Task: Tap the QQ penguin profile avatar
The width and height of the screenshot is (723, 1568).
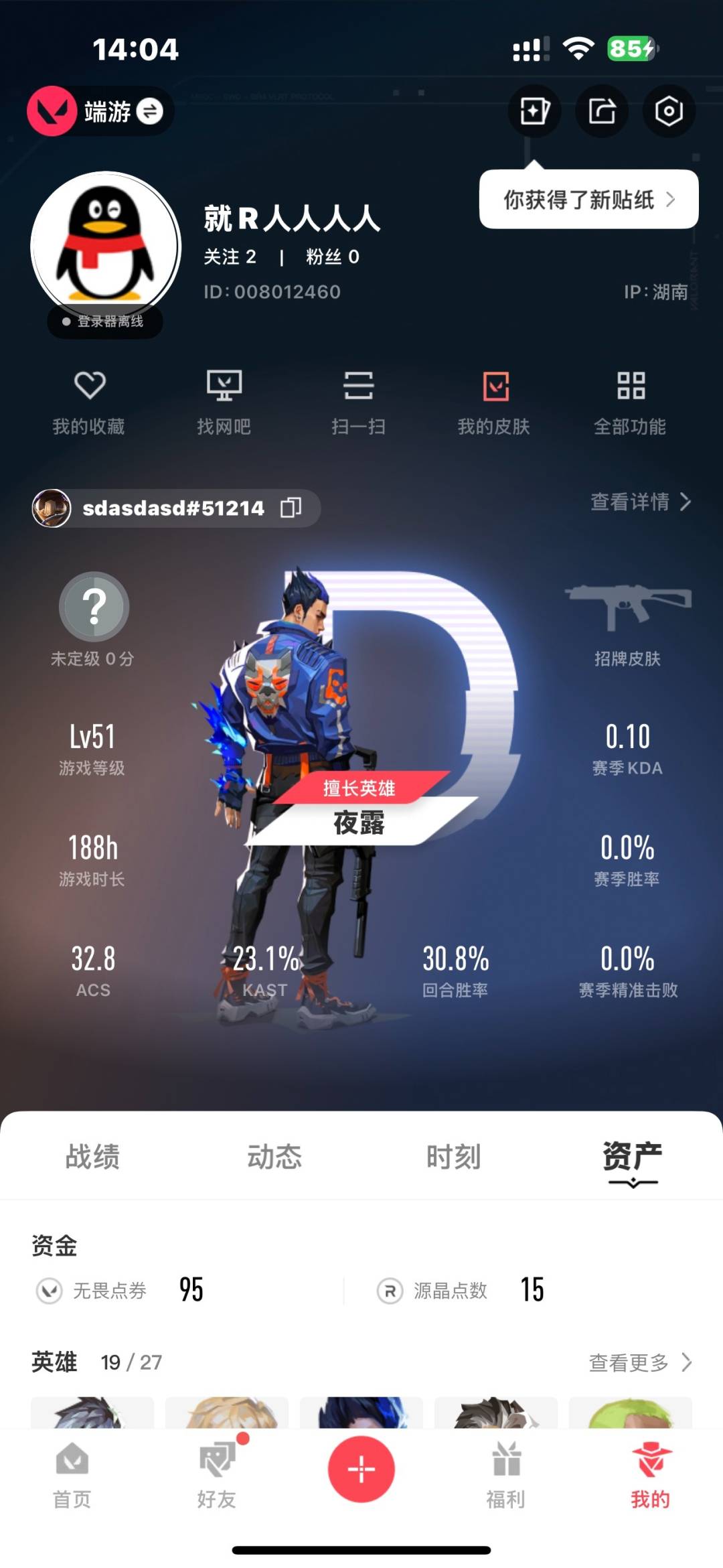Action: [x=105, y=246]
